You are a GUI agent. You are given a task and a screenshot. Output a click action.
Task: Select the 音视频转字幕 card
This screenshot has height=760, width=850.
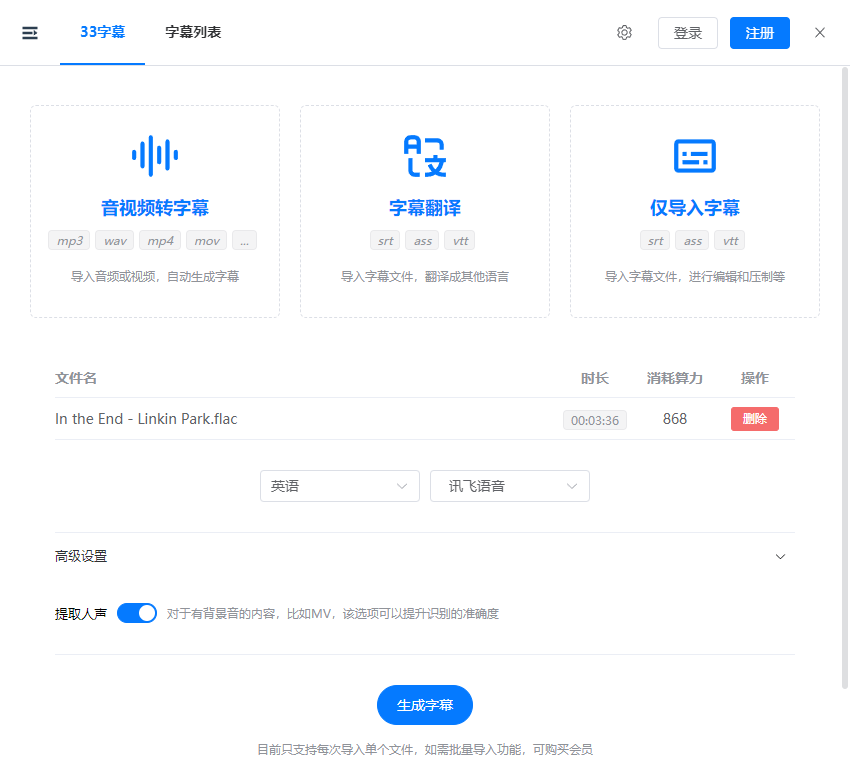(x=155, y=211)
